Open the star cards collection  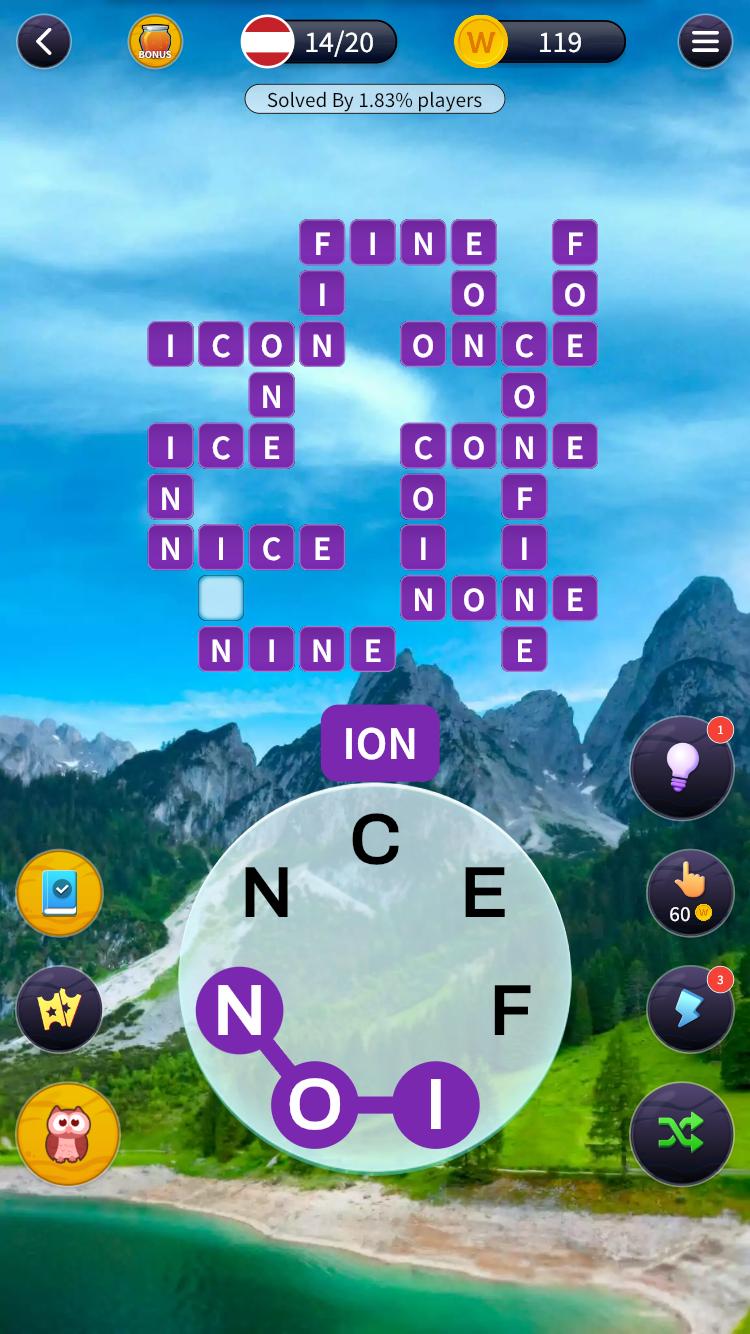(60, 1010)
